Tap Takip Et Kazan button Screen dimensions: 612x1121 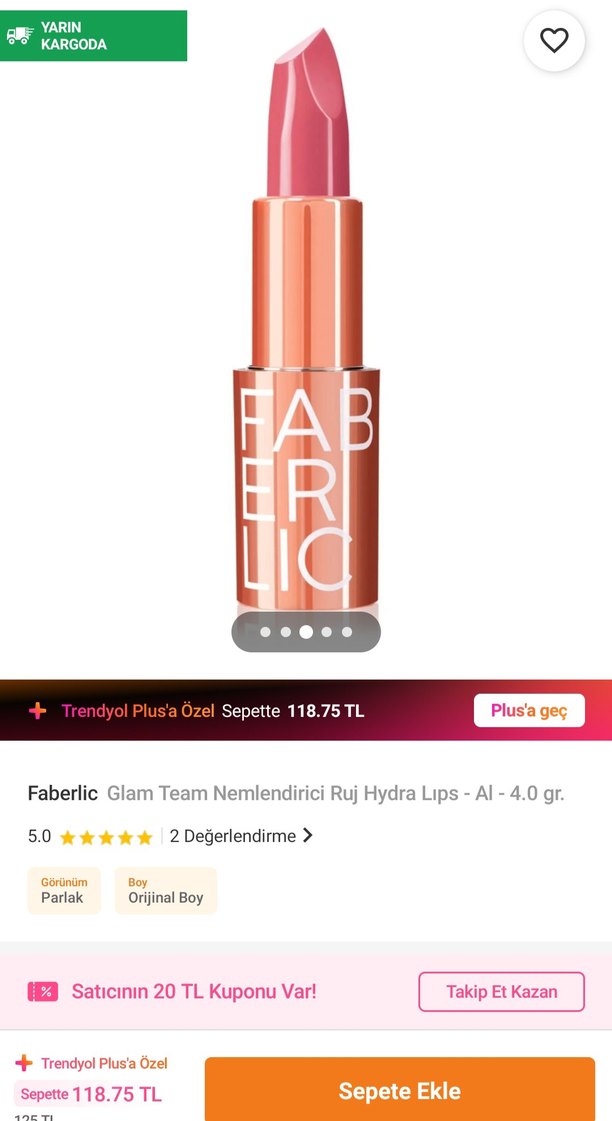click(501, 992)
